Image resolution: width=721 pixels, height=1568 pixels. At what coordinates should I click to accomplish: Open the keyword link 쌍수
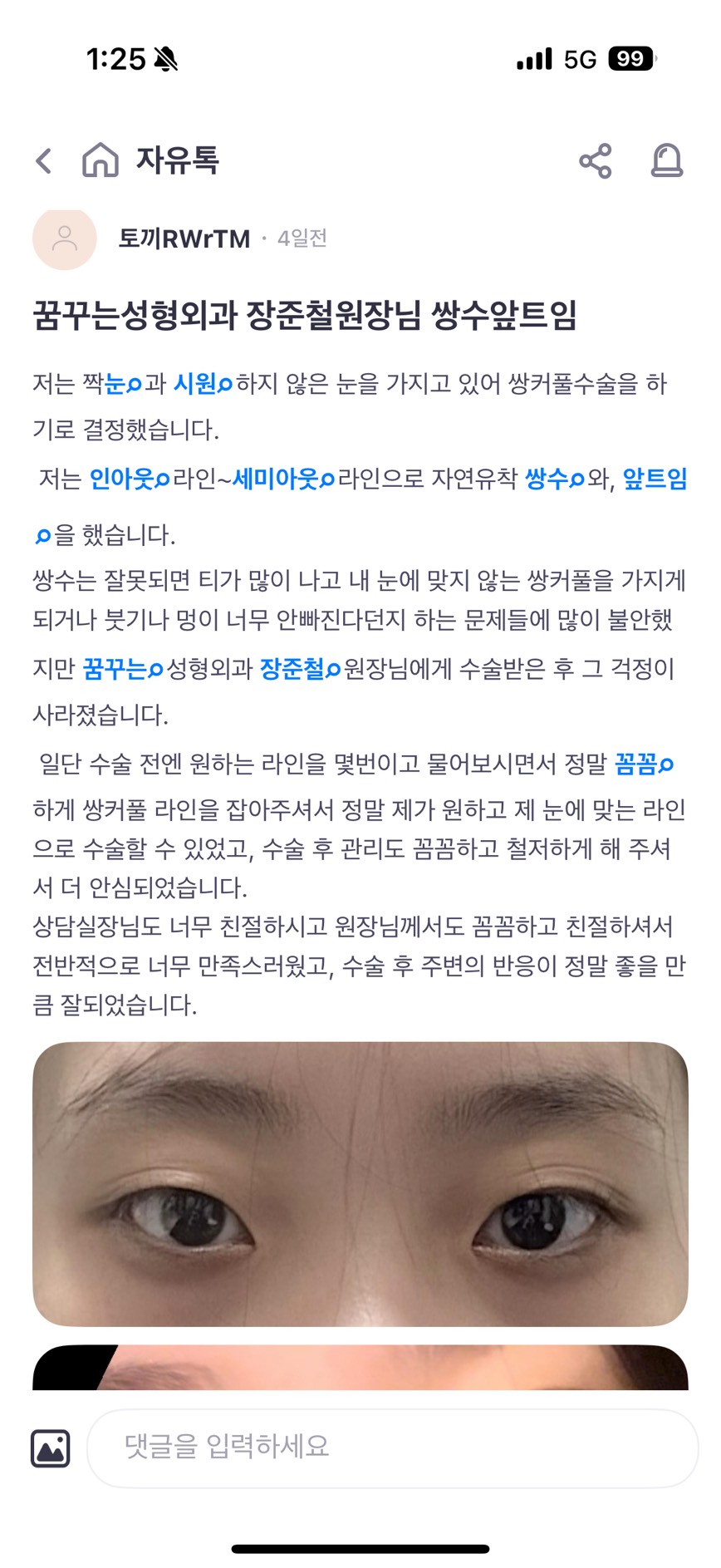(554, 479)
